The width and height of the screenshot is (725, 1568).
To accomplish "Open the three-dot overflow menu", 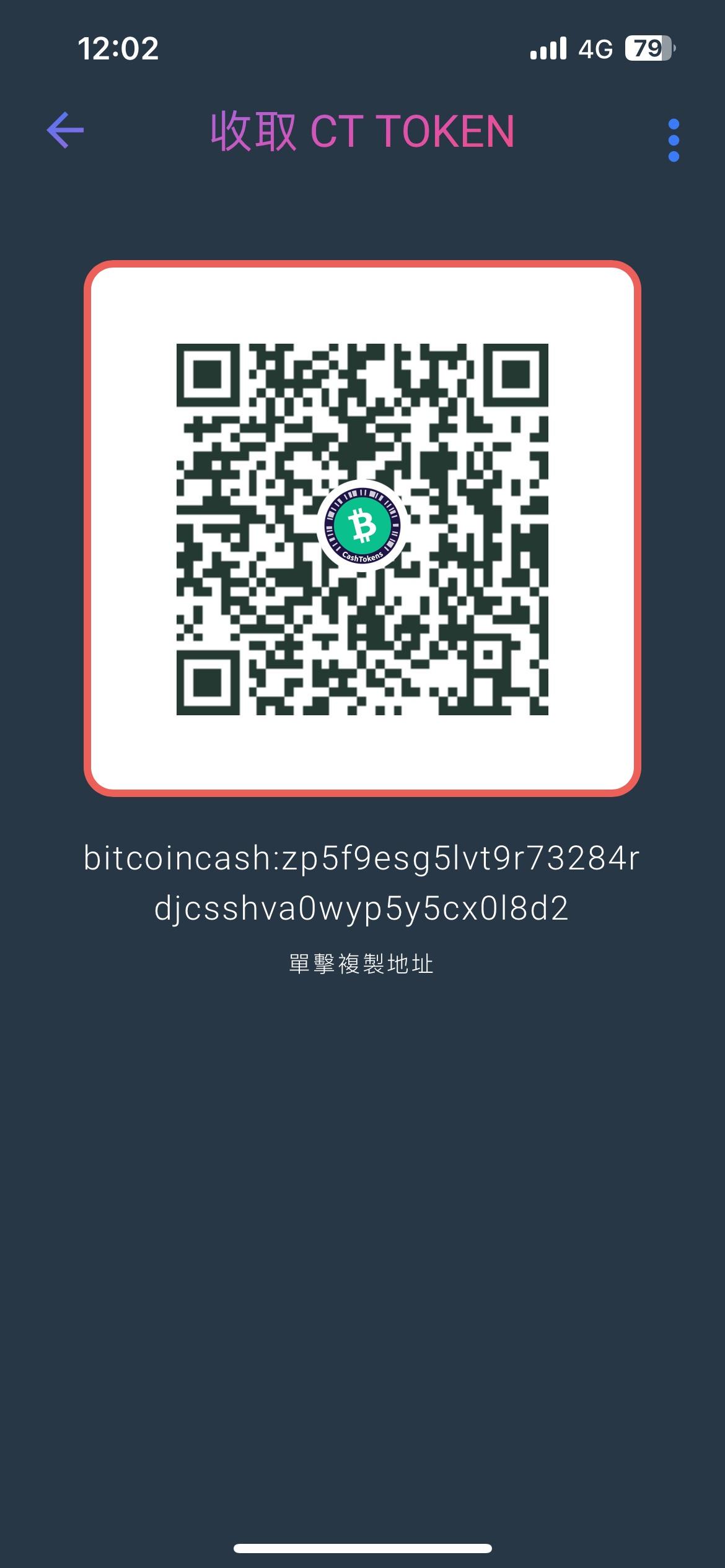I will point(674,141).
